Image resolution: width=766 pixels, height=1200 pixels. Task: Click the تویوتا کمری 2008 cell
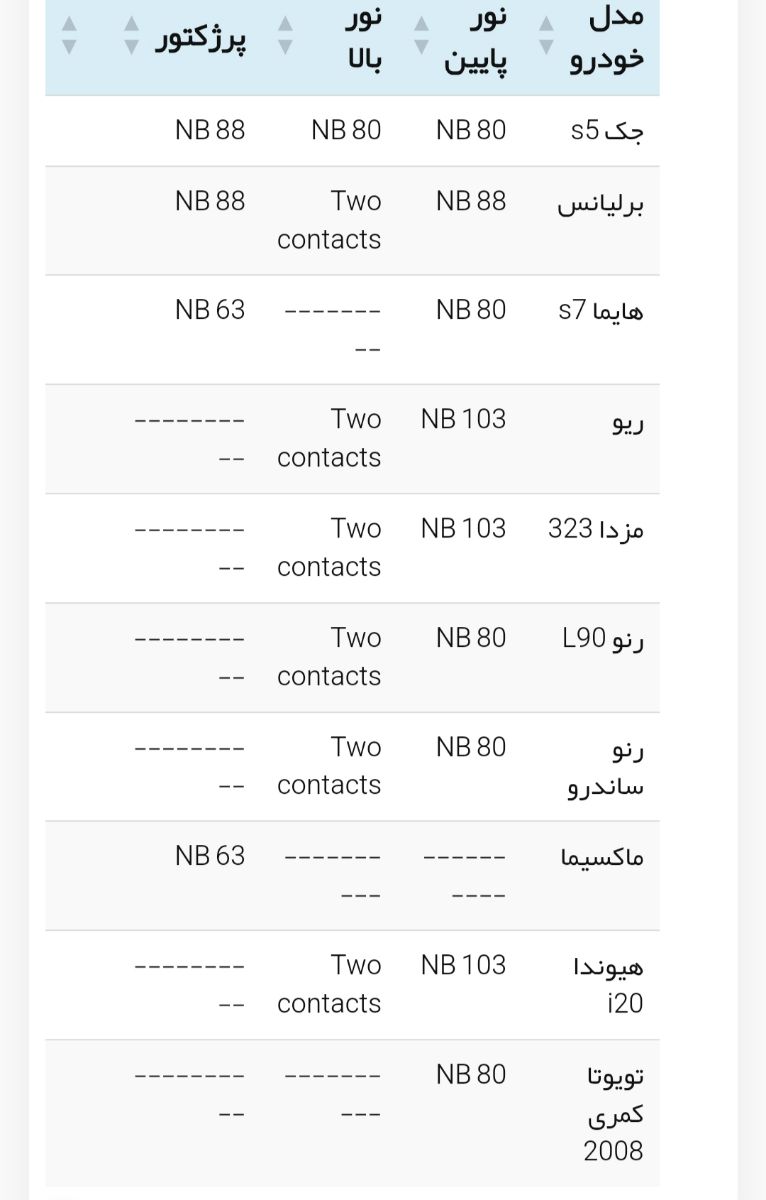click(x=616, y=1112)
